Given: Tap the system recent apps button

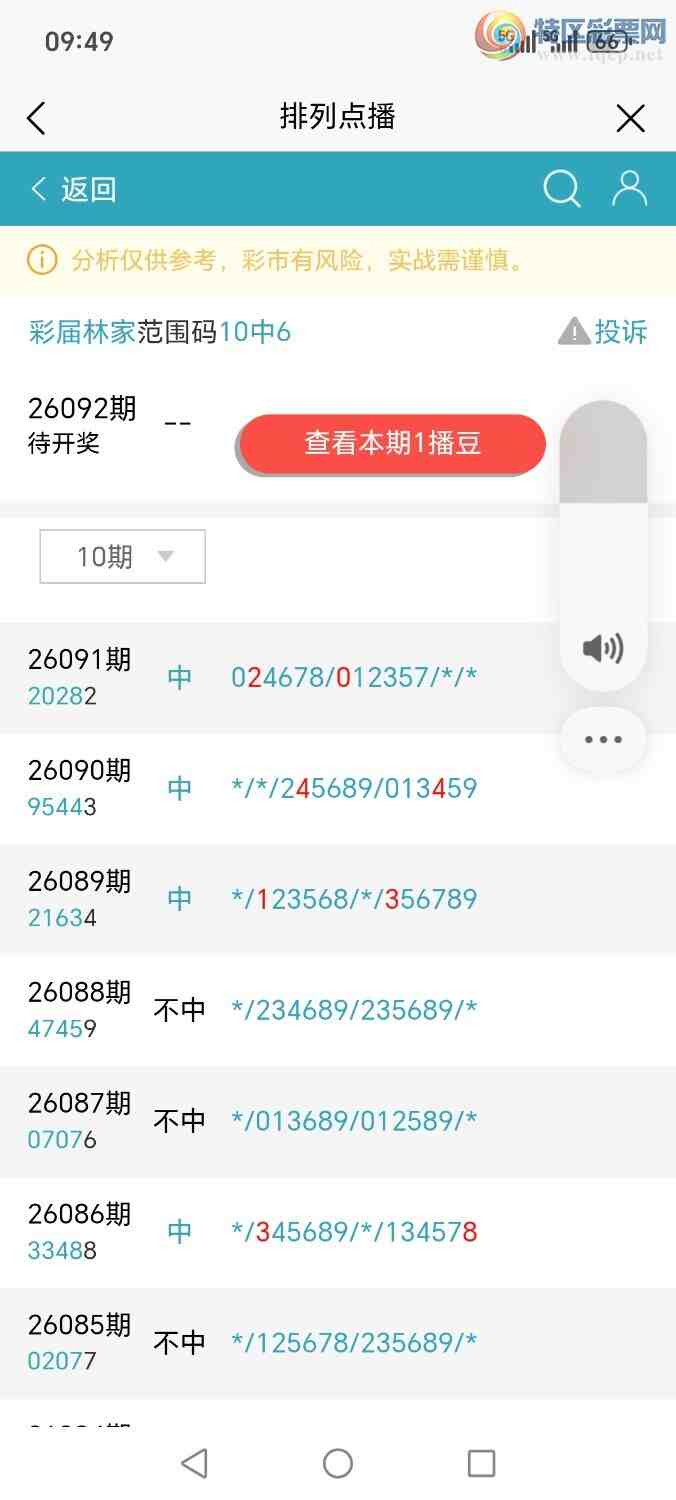Looking at the screenshot, I should [x=481, y=1463].
